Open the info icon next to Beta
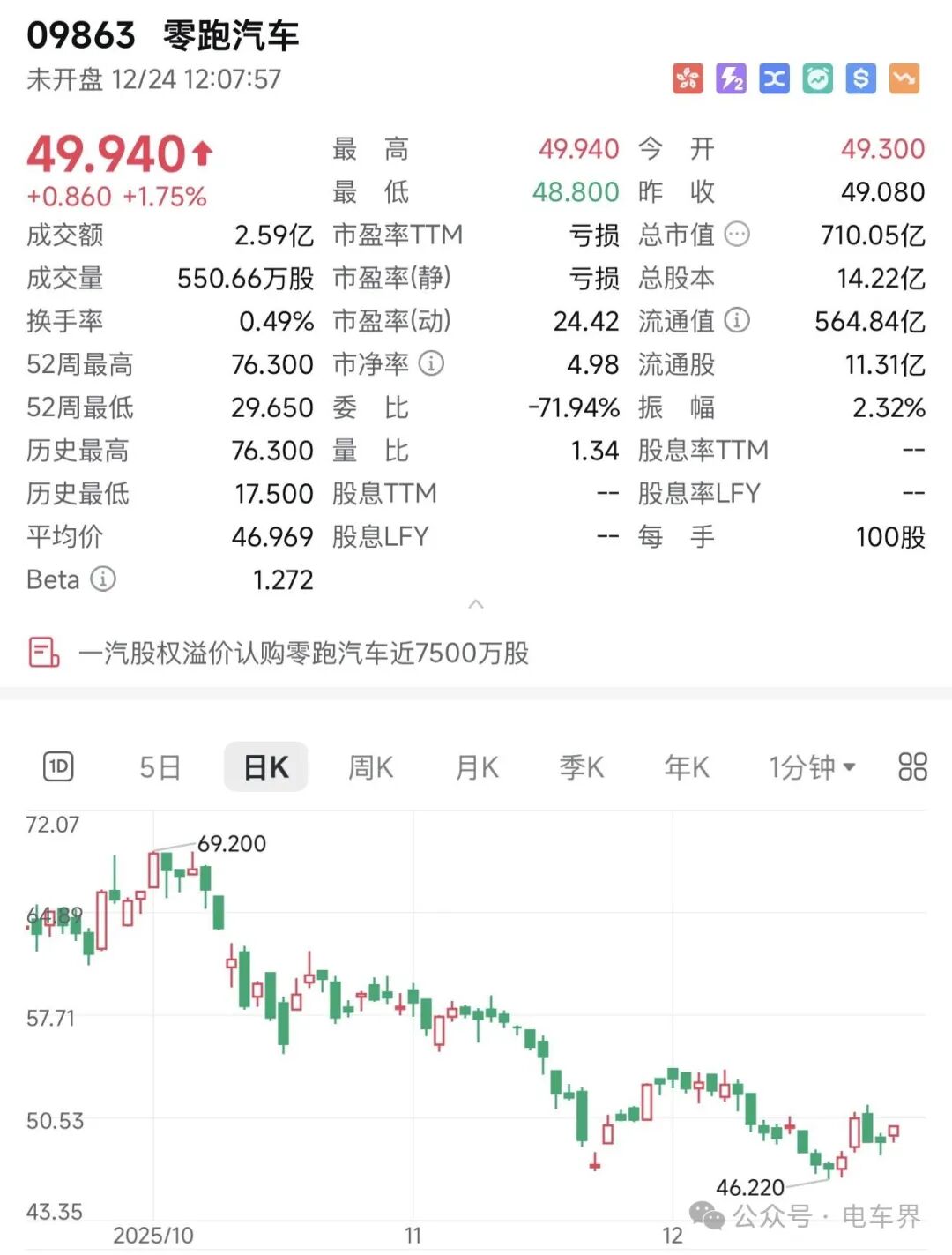This screenshot has height=1255, width=952. point(104,580)
